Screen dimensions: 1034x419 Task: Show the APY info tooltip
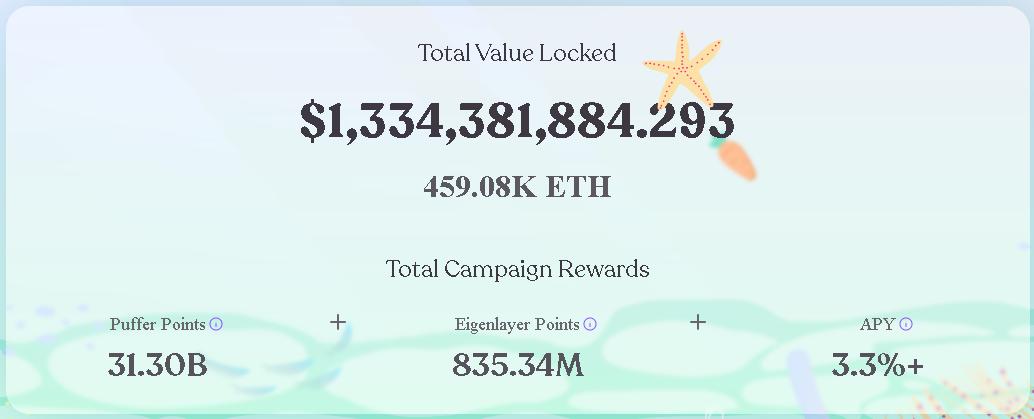coord(906,324)
